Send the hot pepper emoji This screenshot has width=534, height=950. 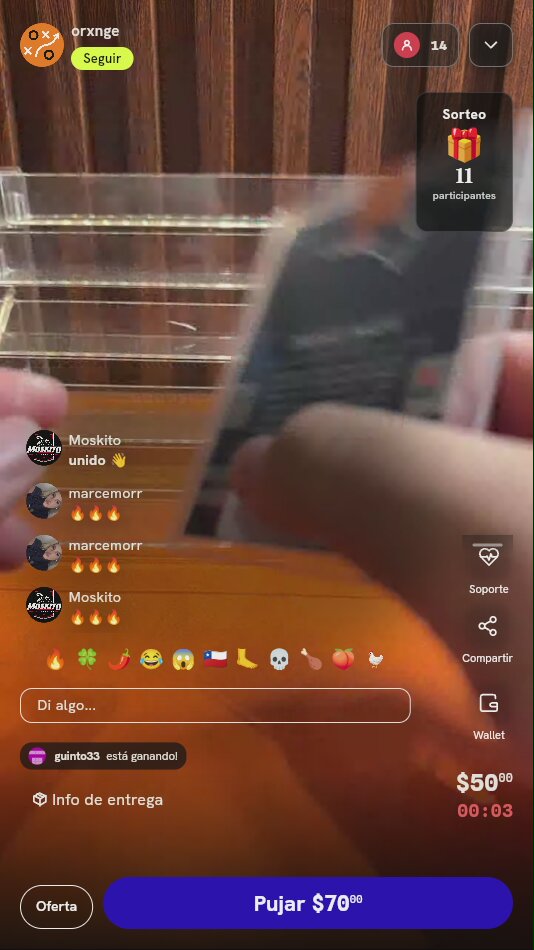coord(119,659)
